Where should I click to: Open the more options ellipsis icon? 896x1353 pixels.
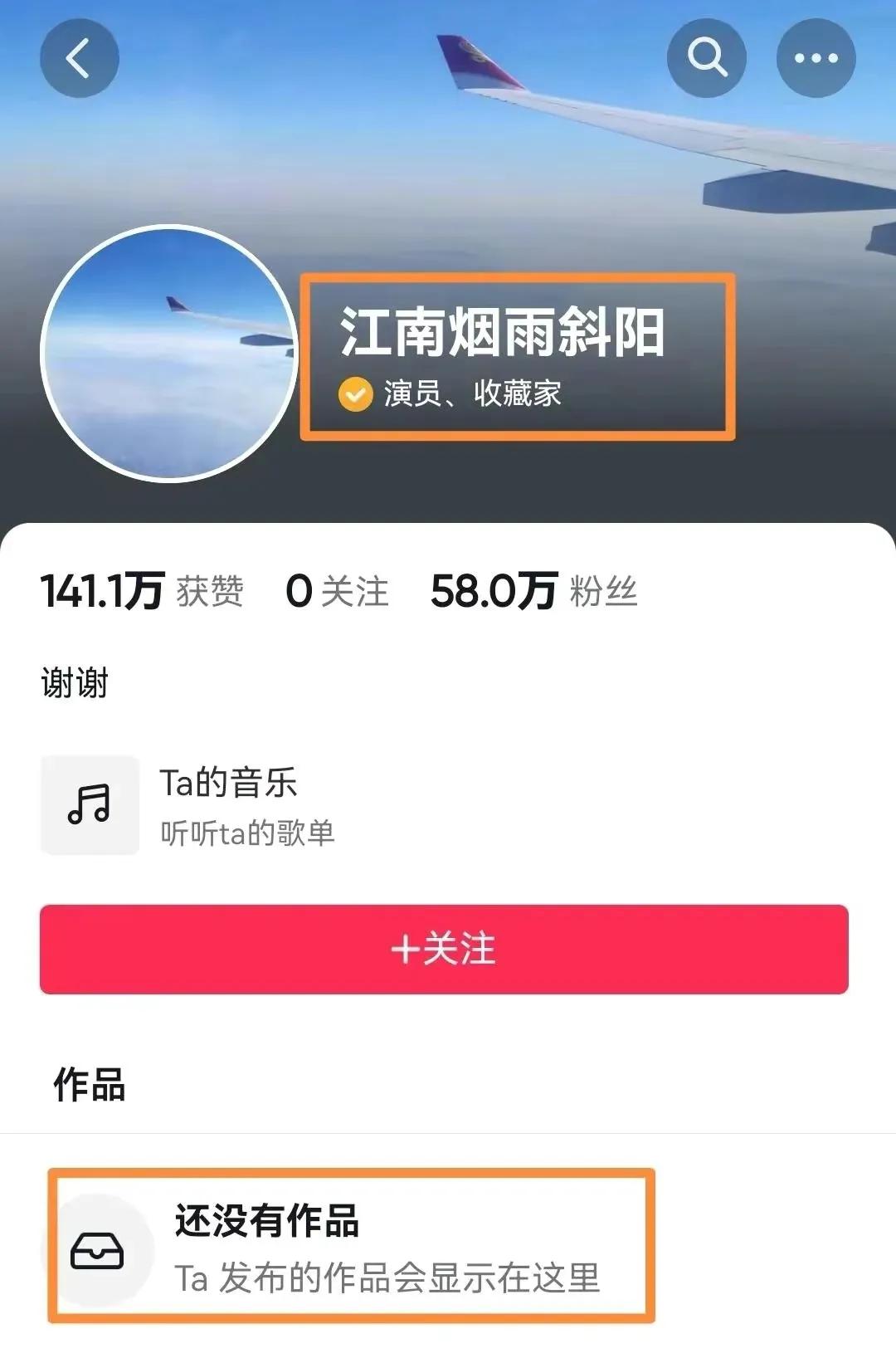coord(816,57)
